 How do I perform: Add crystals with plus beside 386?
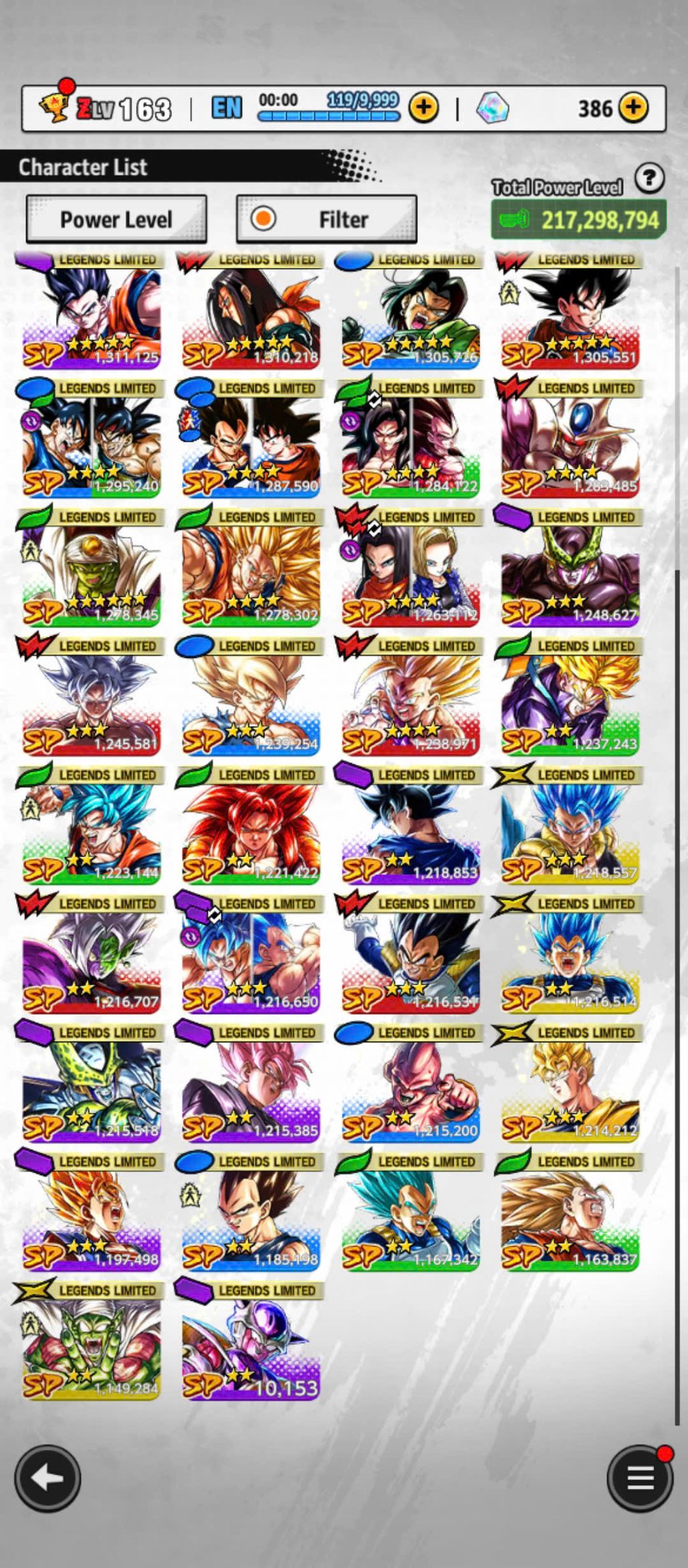[633, 107]
